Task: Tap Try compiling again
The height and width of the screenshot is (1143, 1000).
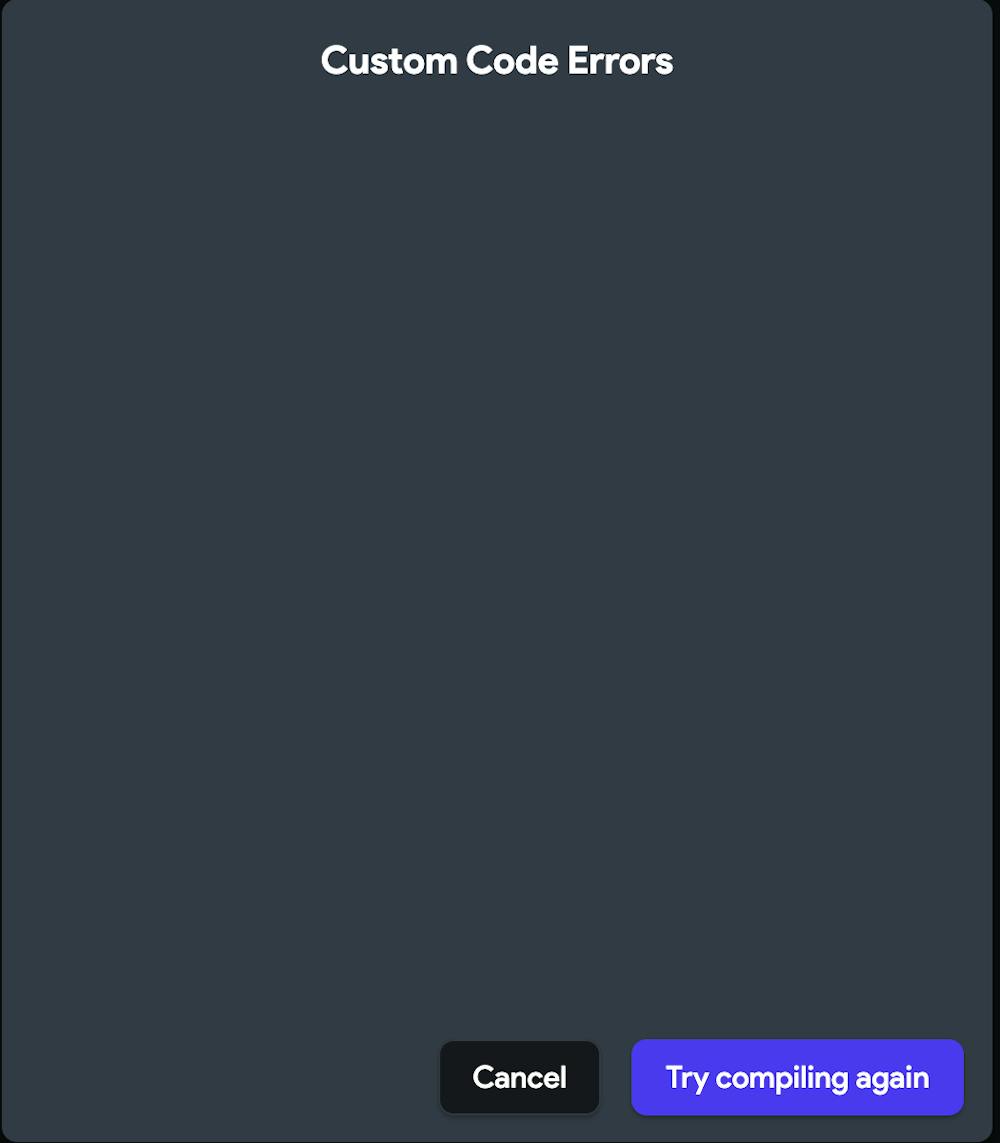Action: [x=797, y=1077]
